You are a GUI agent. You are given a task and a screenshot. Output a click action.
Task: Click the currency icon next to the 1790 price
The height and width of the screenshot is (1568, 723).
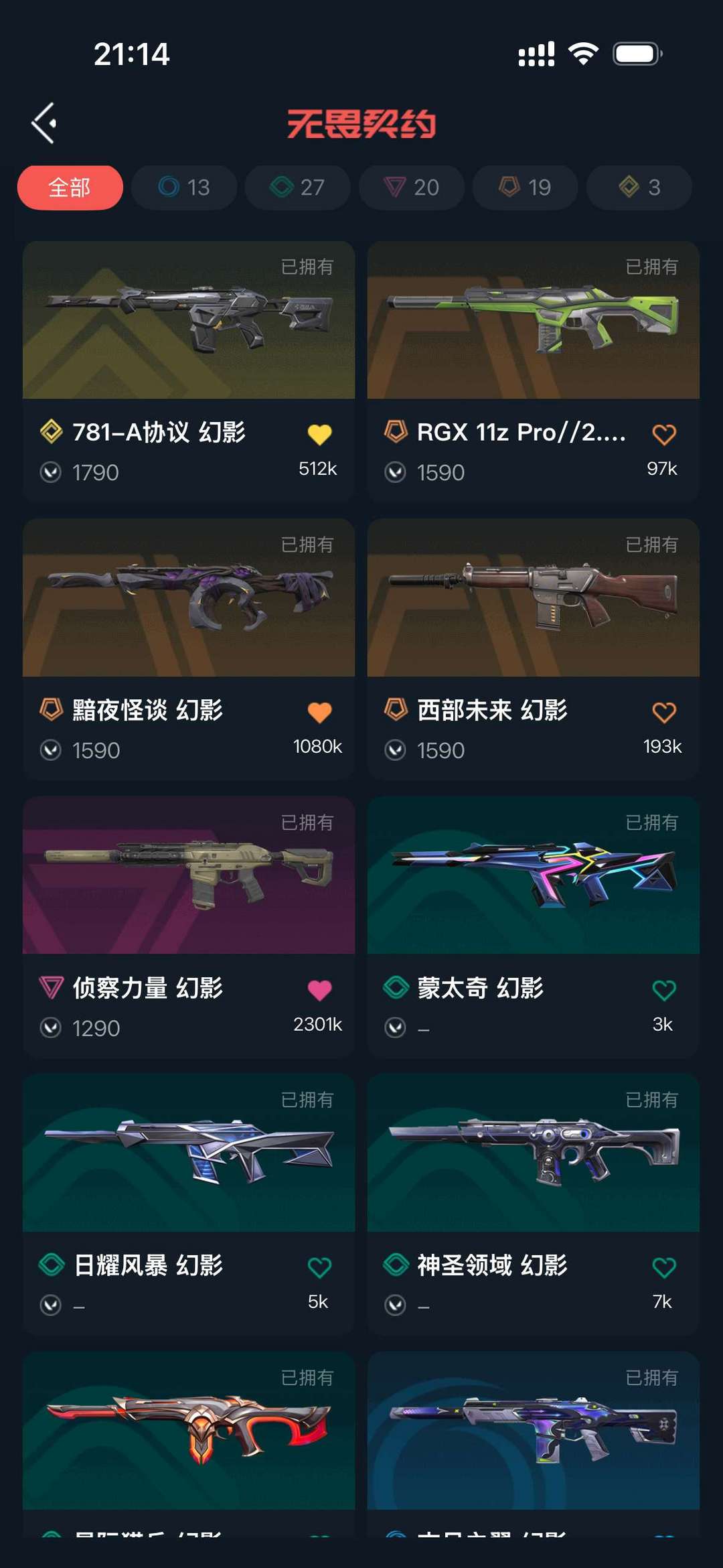pyautogui.click(x=50, y=472)
